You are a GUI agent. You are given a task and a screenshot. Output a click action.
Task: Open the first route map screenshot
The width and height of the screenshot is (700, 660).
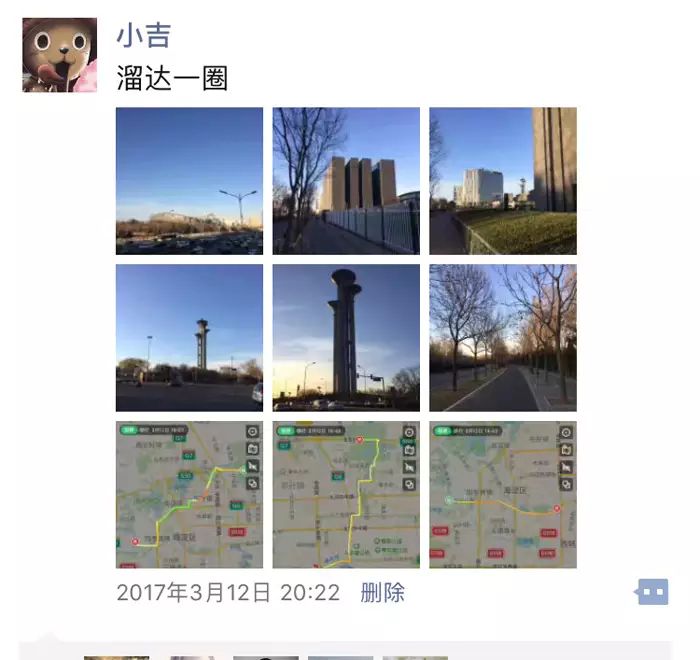coord(189,495)
